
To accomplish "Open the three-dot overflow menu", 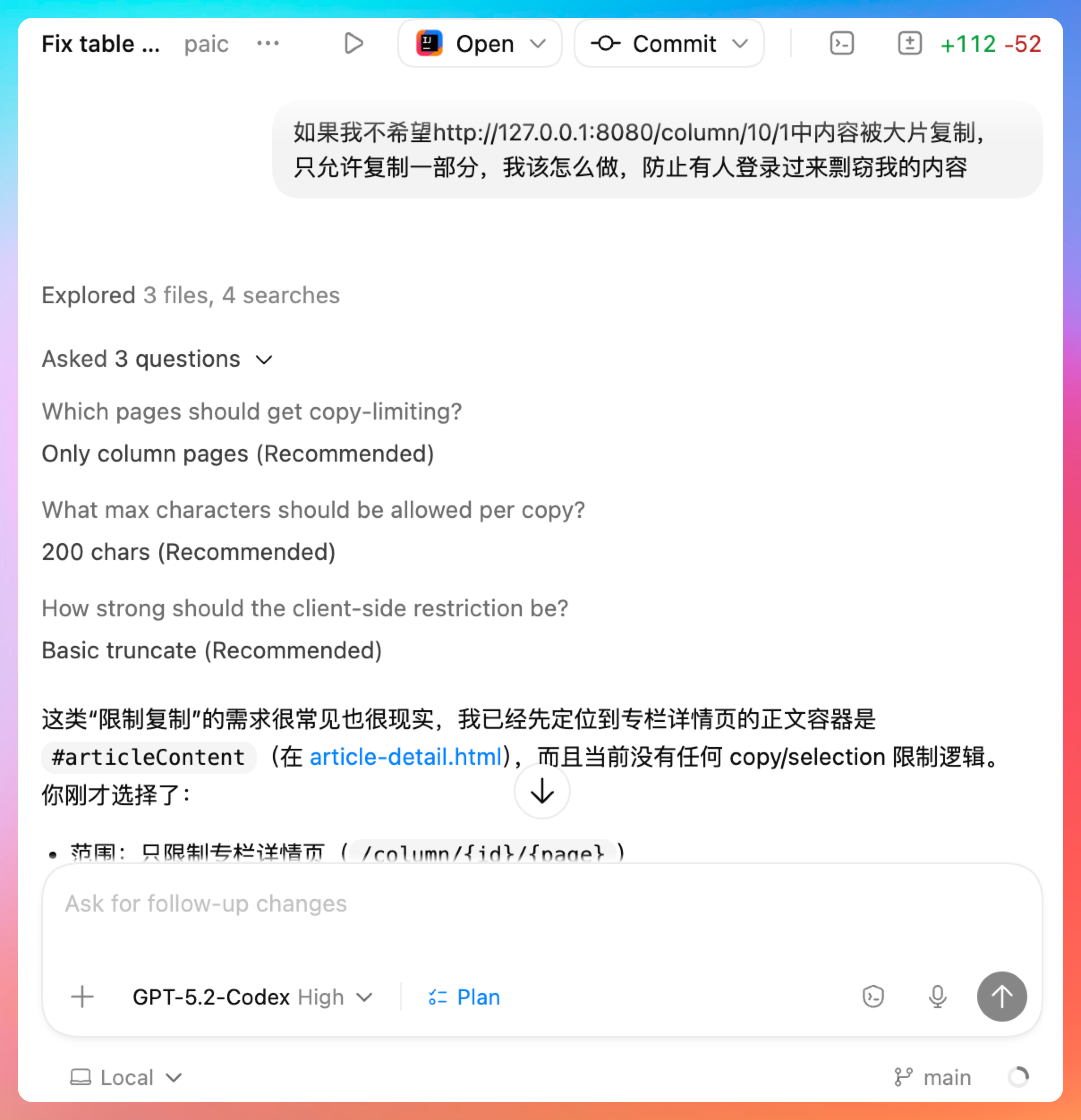I will pos(268,43).
